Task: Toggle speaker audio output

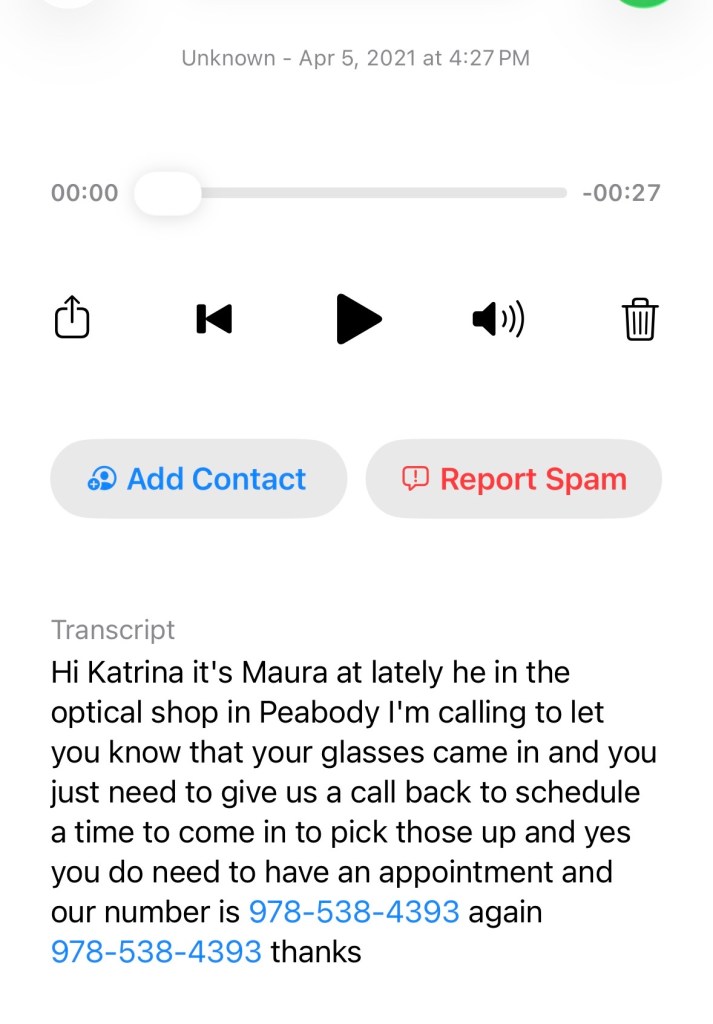Action: [498, 319]
